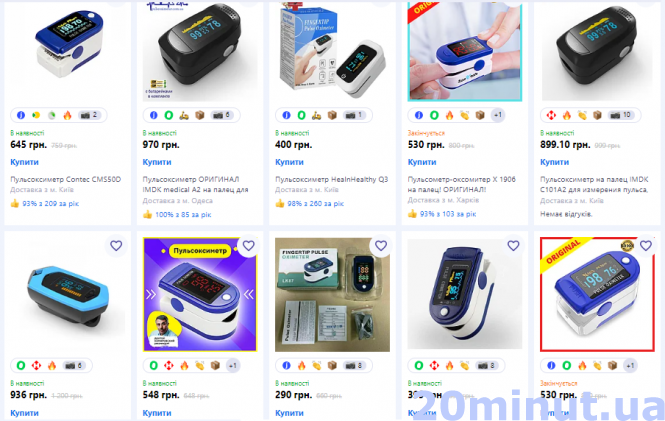Favorite the bottom-row 530 грн. ORIGINAL oximeter
Viewport: 665px width, 421px height.
[647, 246]
